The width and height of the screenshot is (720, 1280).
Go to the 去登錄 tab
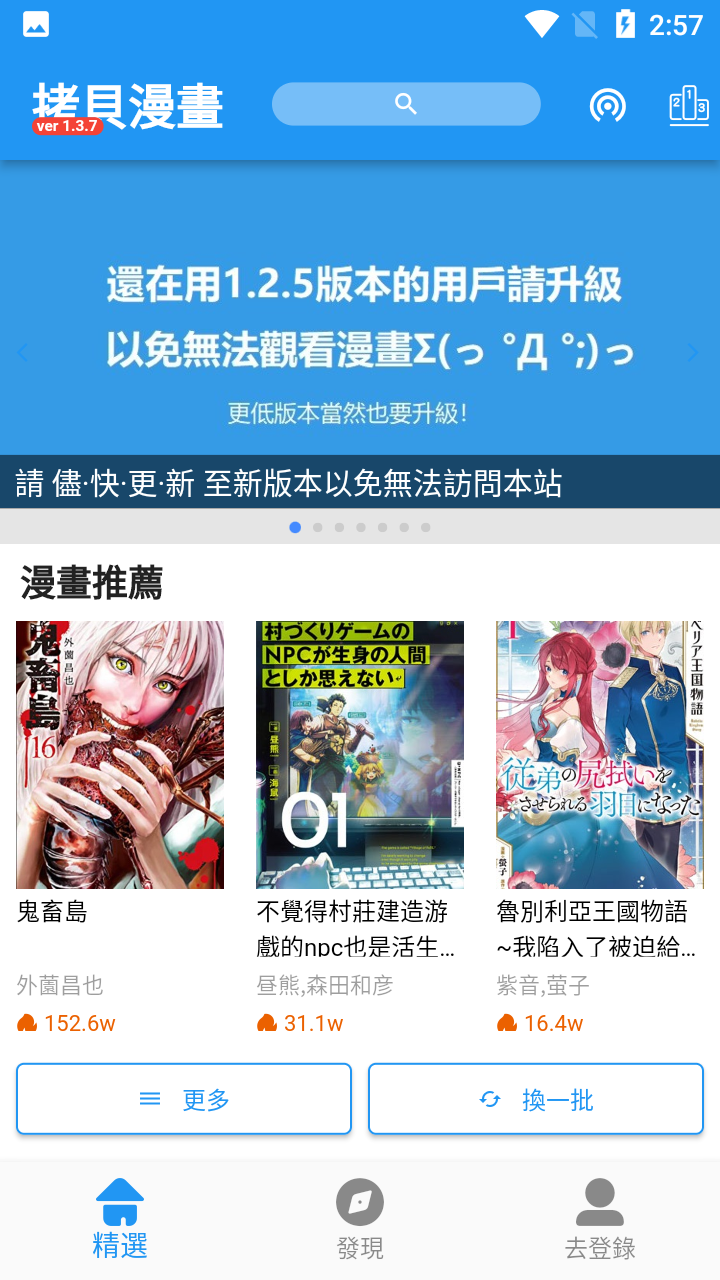click(600, 1219)
